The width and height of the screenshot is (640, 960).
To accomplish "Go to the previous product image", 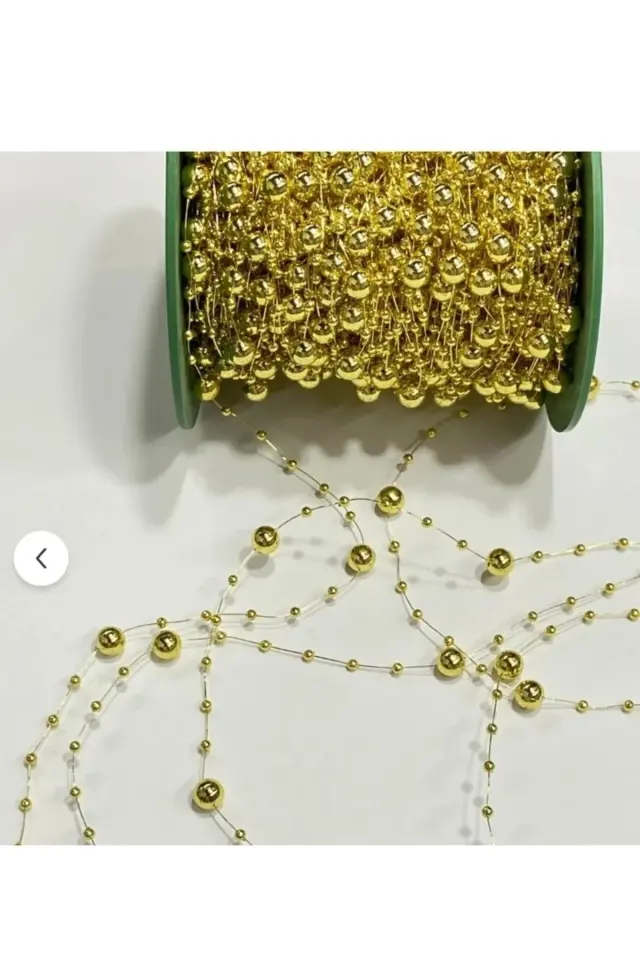I will coord(41,559).
